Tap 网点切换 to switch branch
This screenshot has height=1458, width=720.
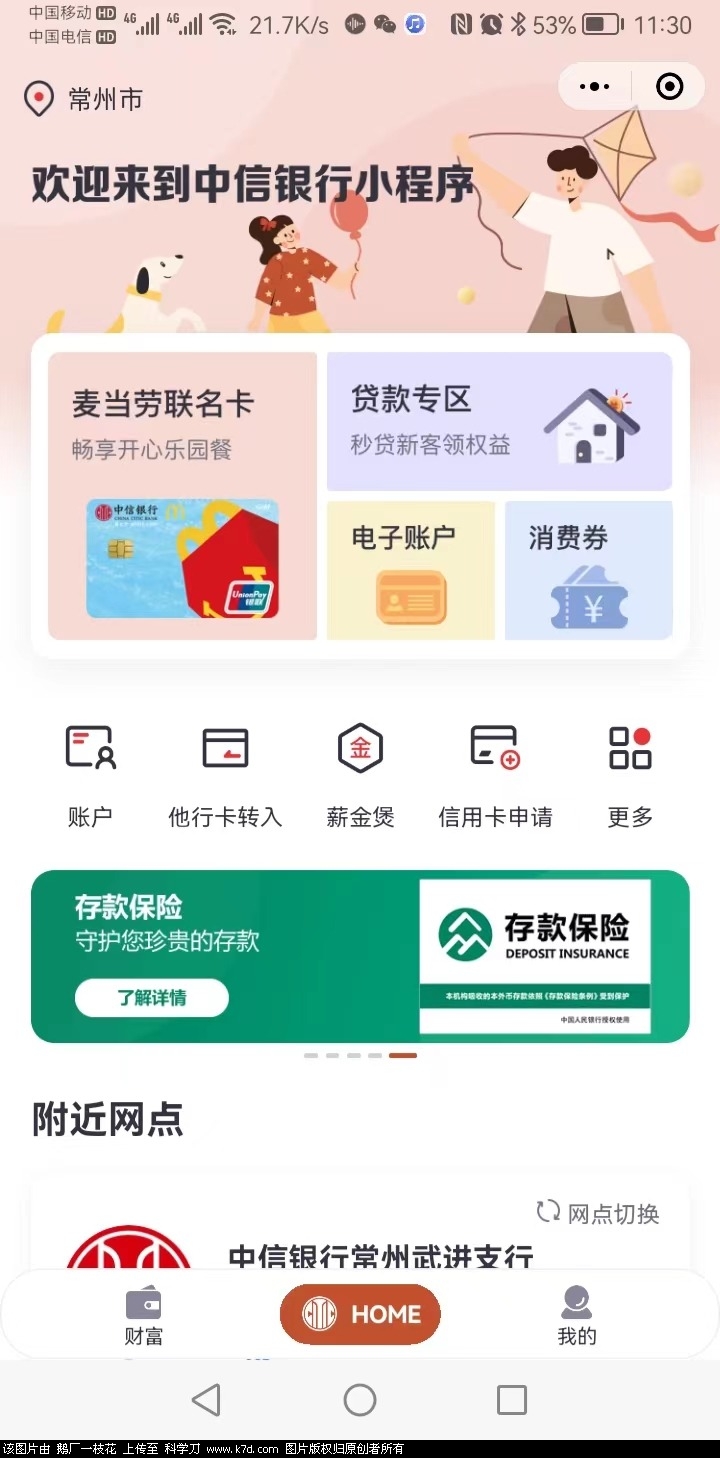pos(598,1213)
